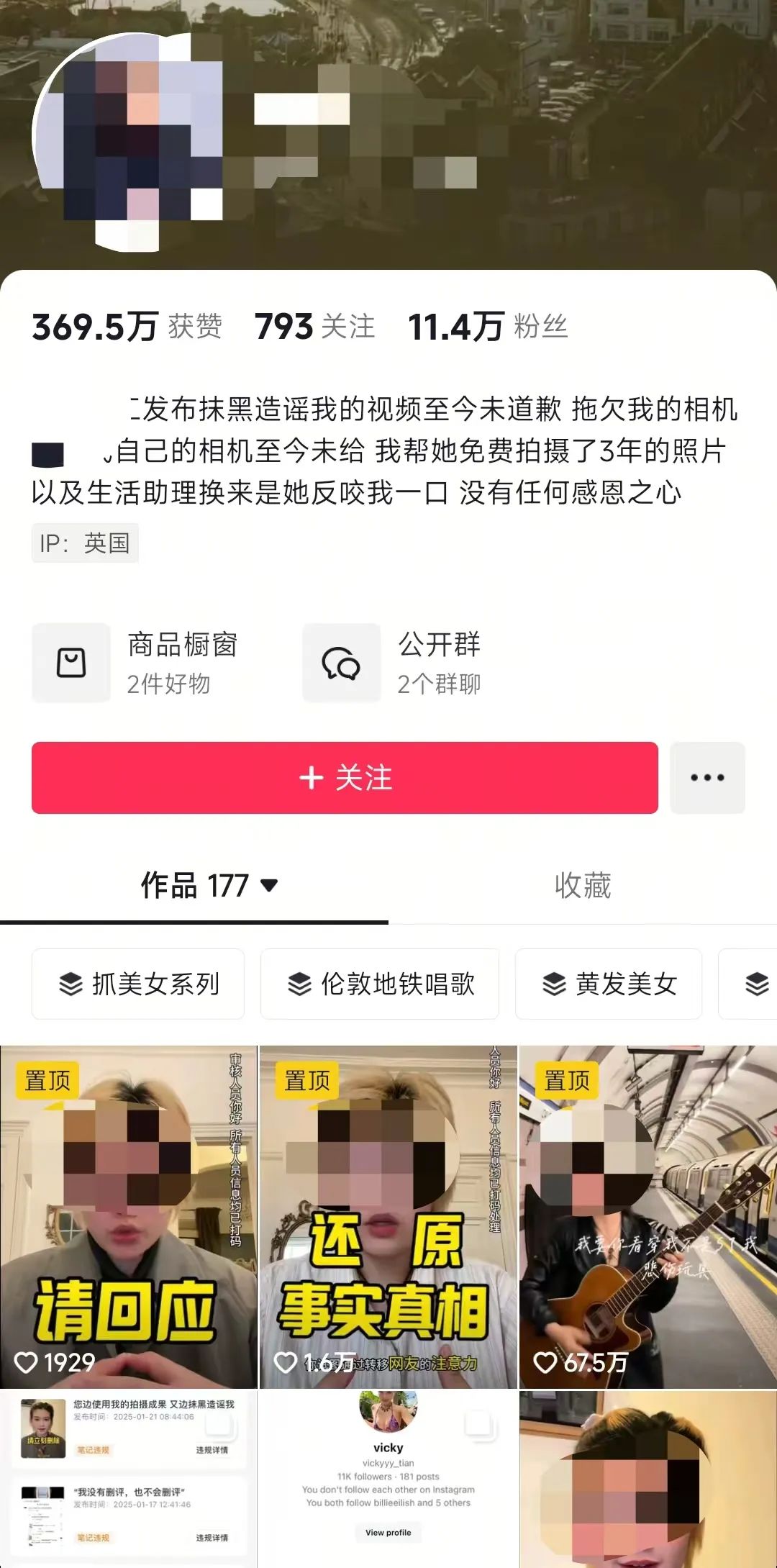This screenshot has width=777, height=1568.
Task: Tap the profile avatar picture
Action: 129,144
